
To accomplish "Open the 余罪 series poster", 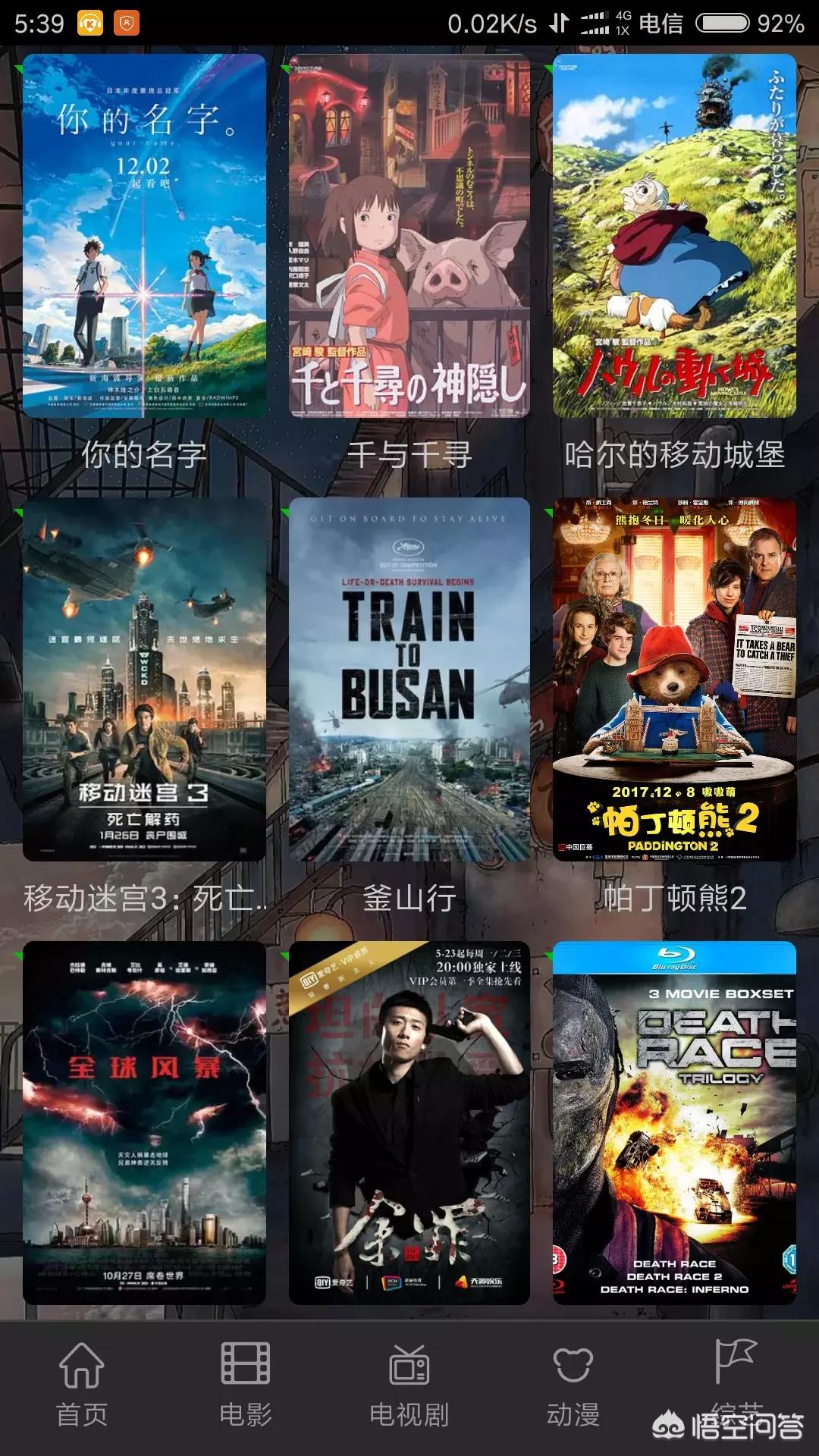I will click(409, 1122).
